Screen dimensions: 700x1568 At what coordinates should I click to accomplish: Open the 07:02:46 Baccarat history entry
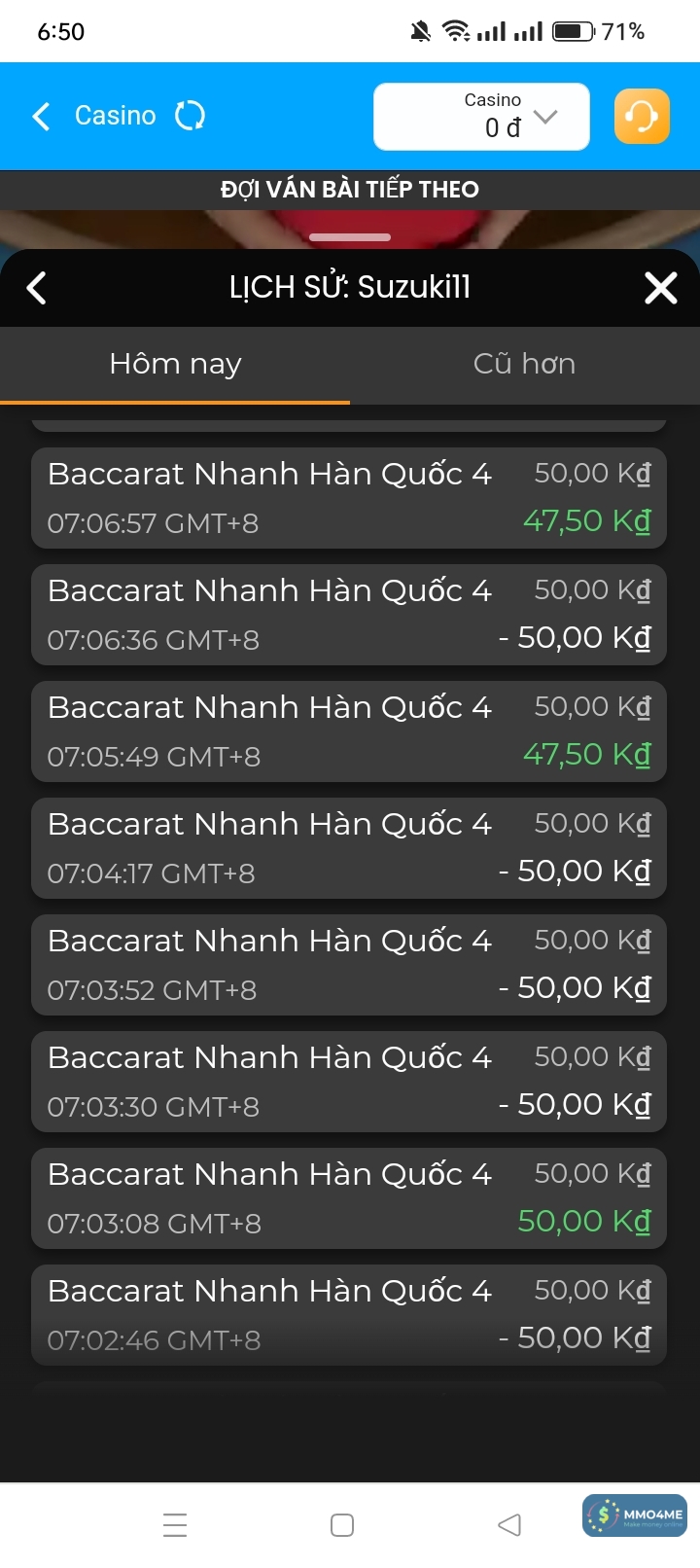pyautogui.click(x=349, y=1315)
